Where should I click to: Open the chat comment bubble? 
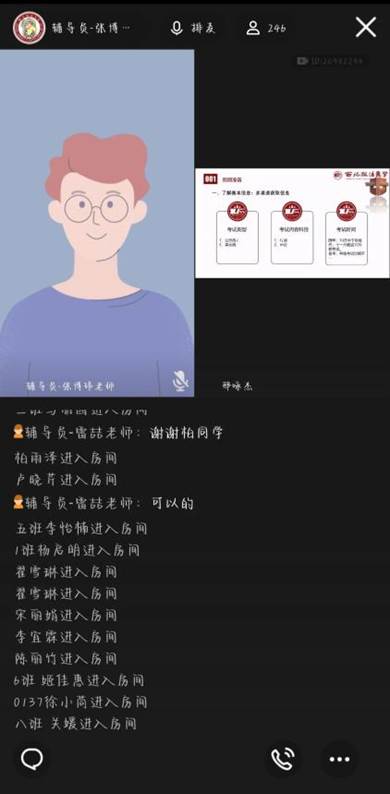coord(31,759)
